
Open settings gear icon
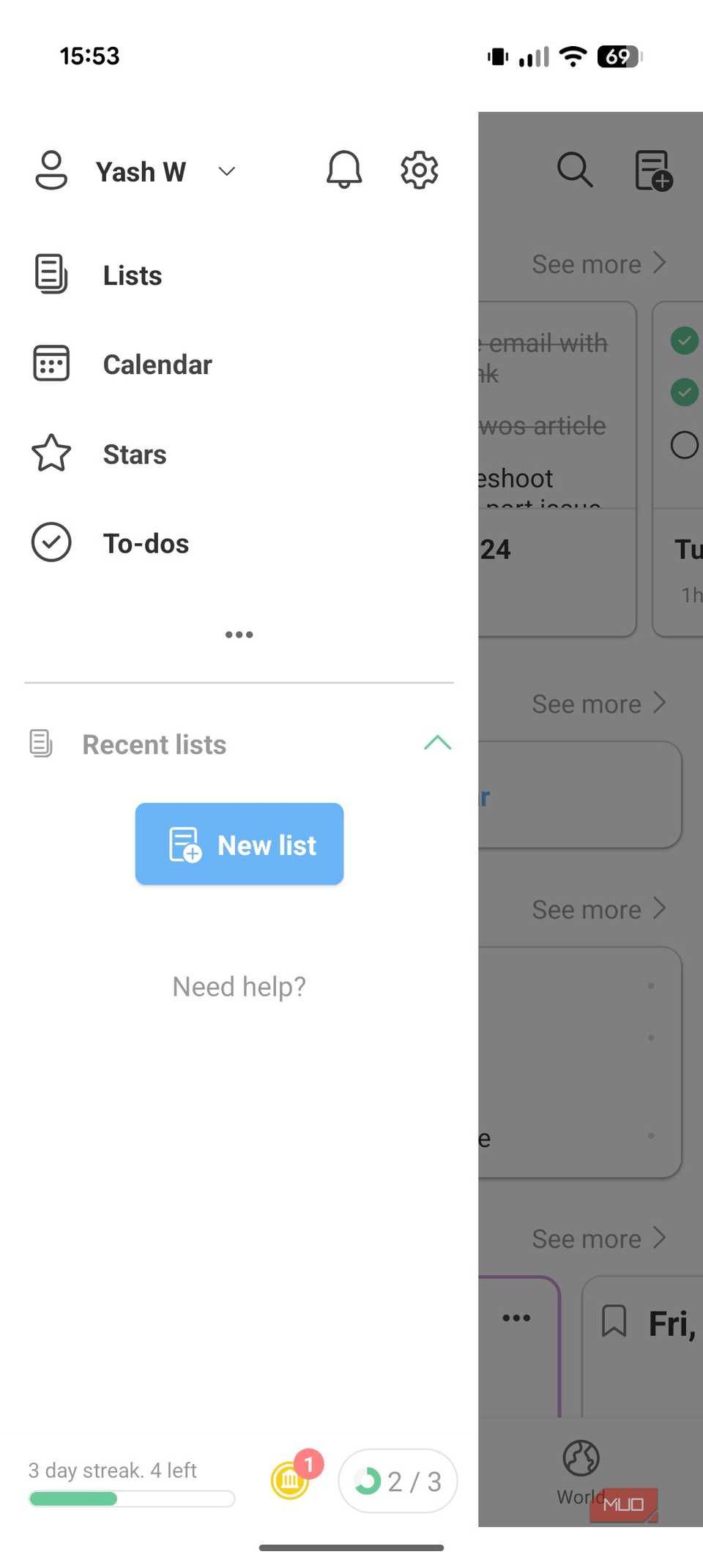(x=419, y=171)
